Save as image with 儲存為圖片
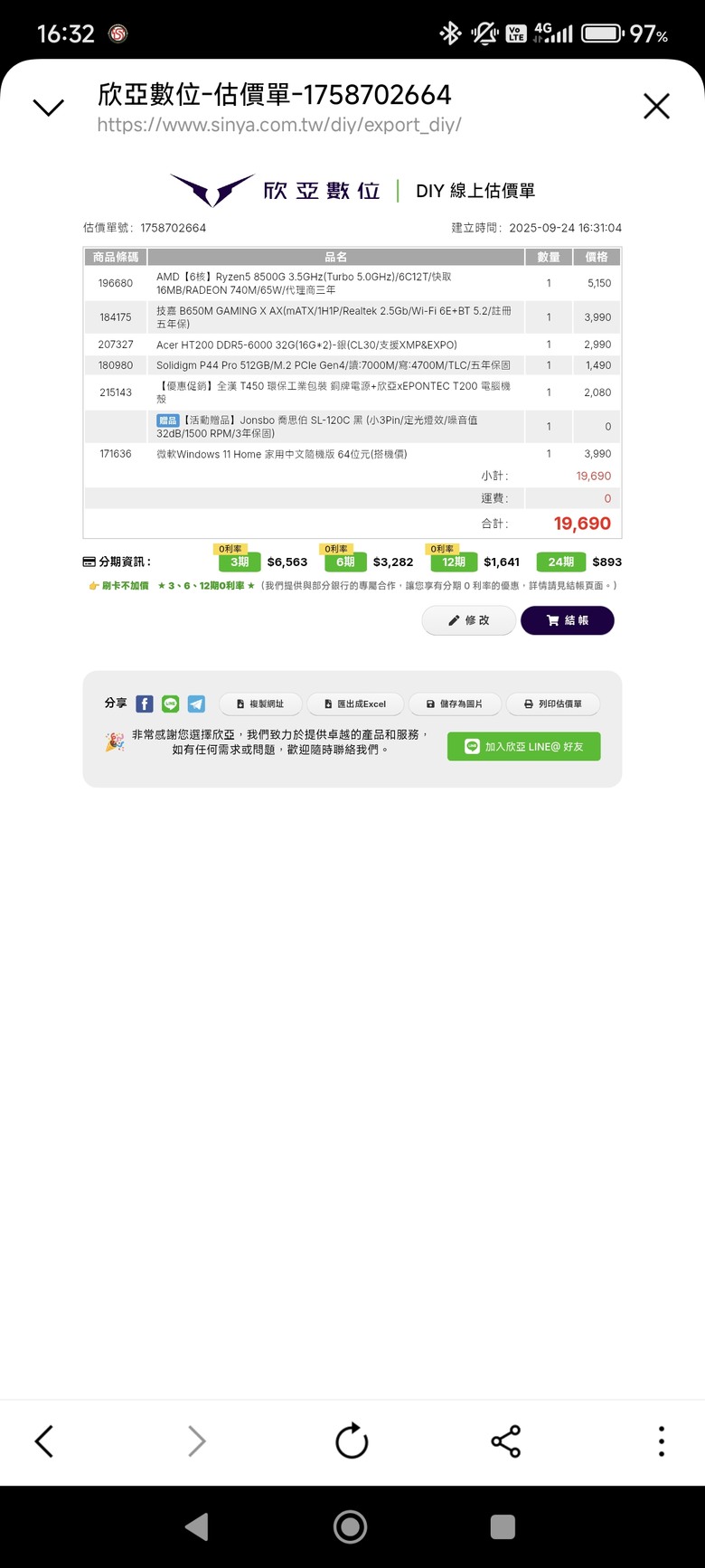Screen dimensions: 705x1568 [455, 704]
